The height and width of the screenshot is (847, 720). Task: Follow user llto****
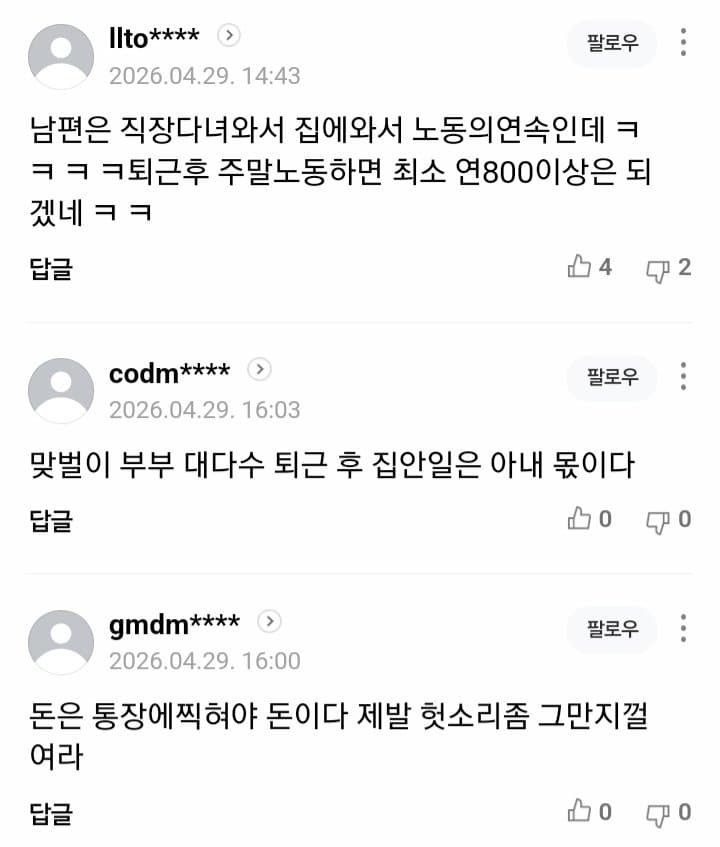pos(612,44)
